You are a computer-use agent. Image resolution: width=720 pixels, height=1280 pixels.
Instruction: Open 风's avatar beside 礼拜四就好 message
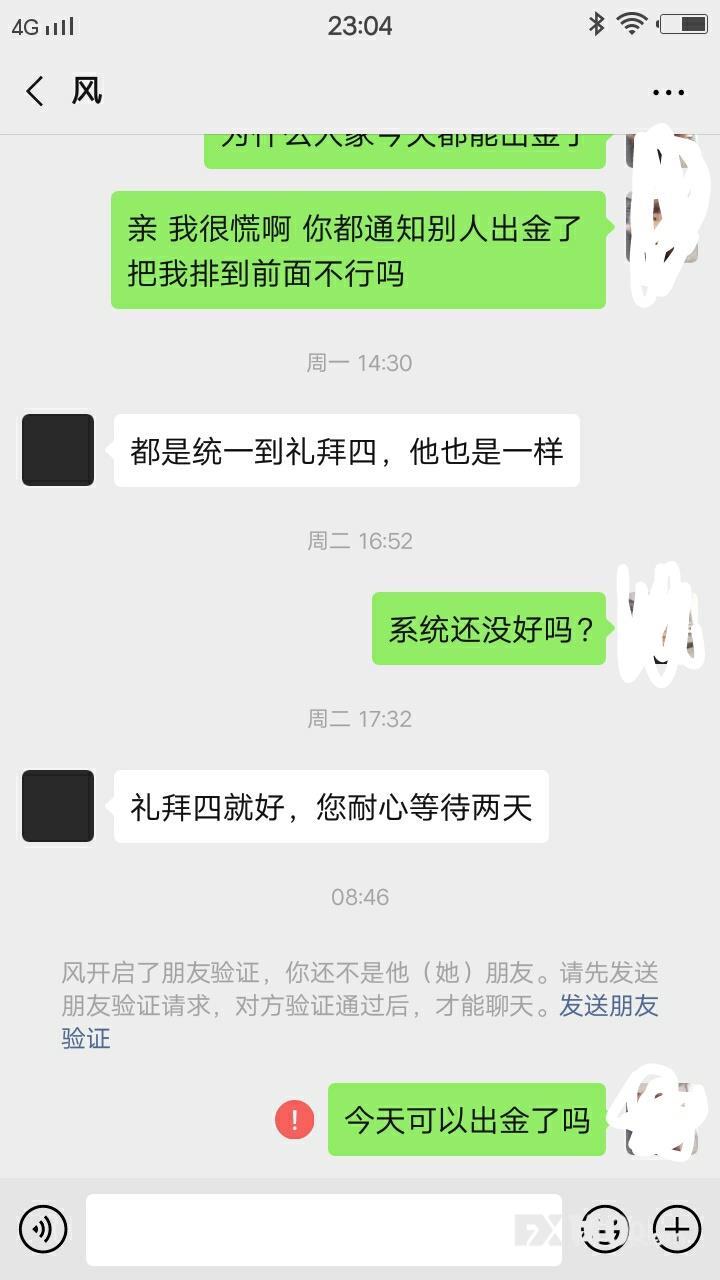(x=58, y=806)
